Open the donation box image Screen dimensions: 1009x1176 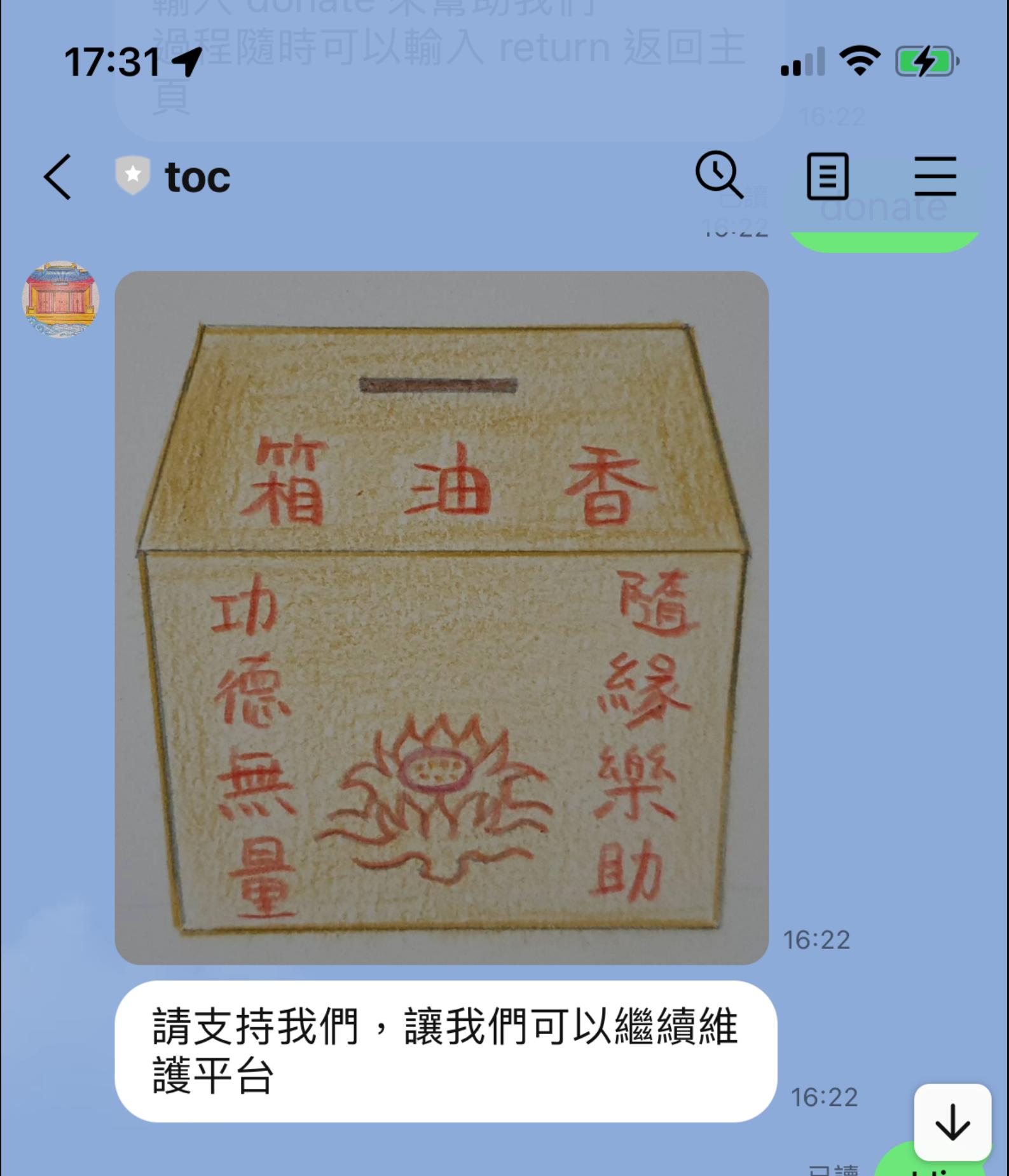441,617
